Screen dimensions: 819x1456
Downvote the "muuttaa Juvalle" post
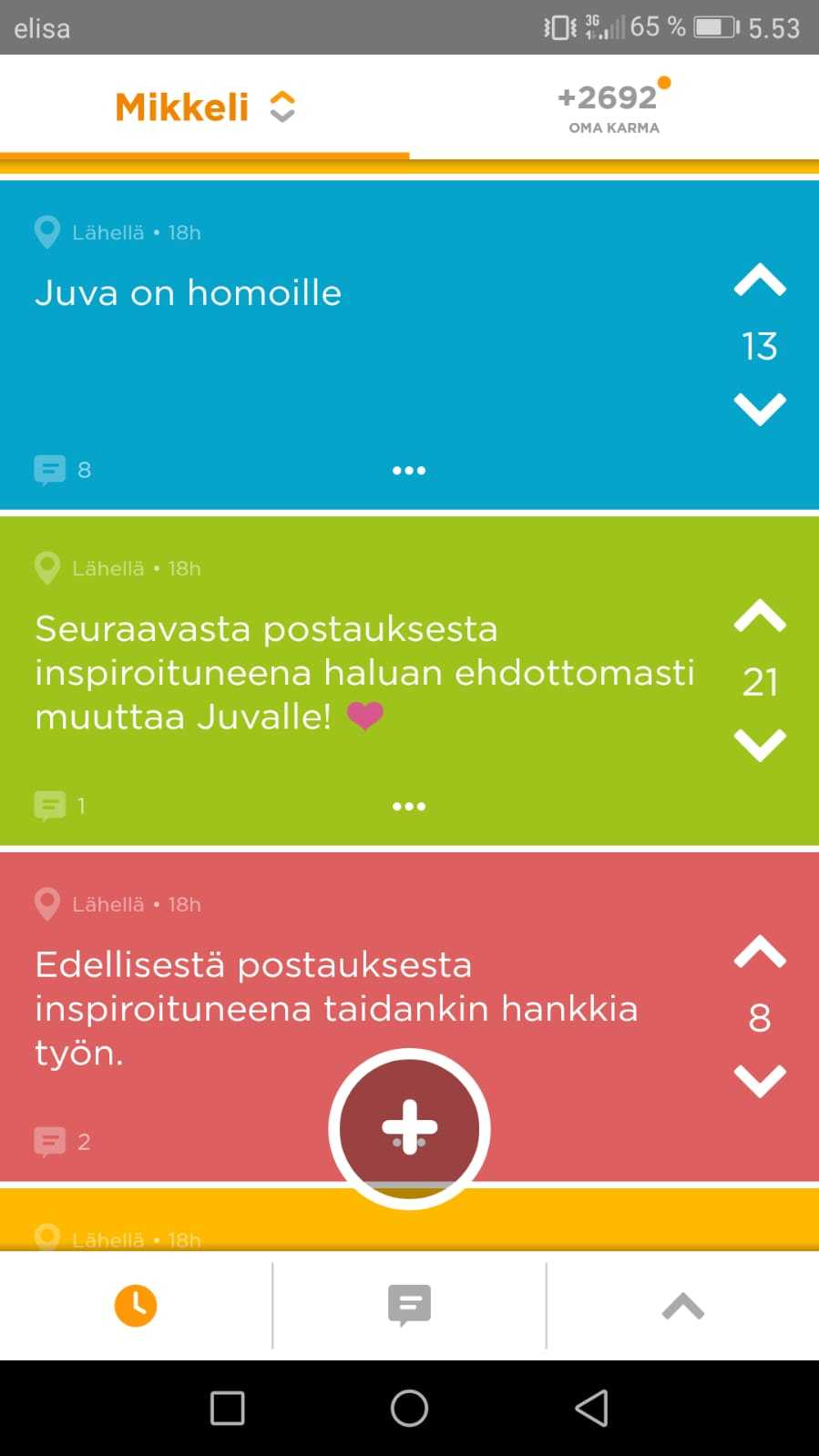coord(759,745)
